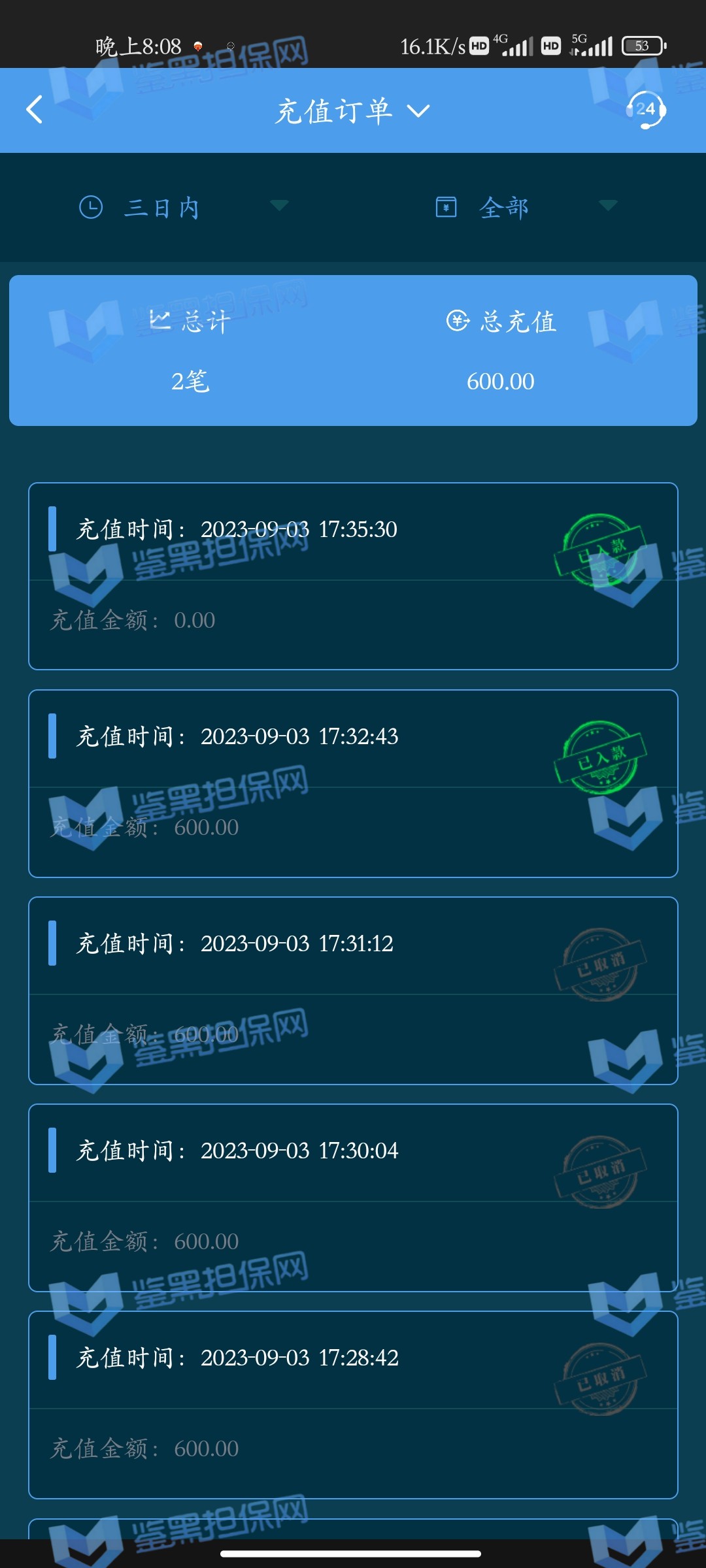View the cancelled order from 17:28:42
The image size is (706, 1568).
click(353, 1405)
